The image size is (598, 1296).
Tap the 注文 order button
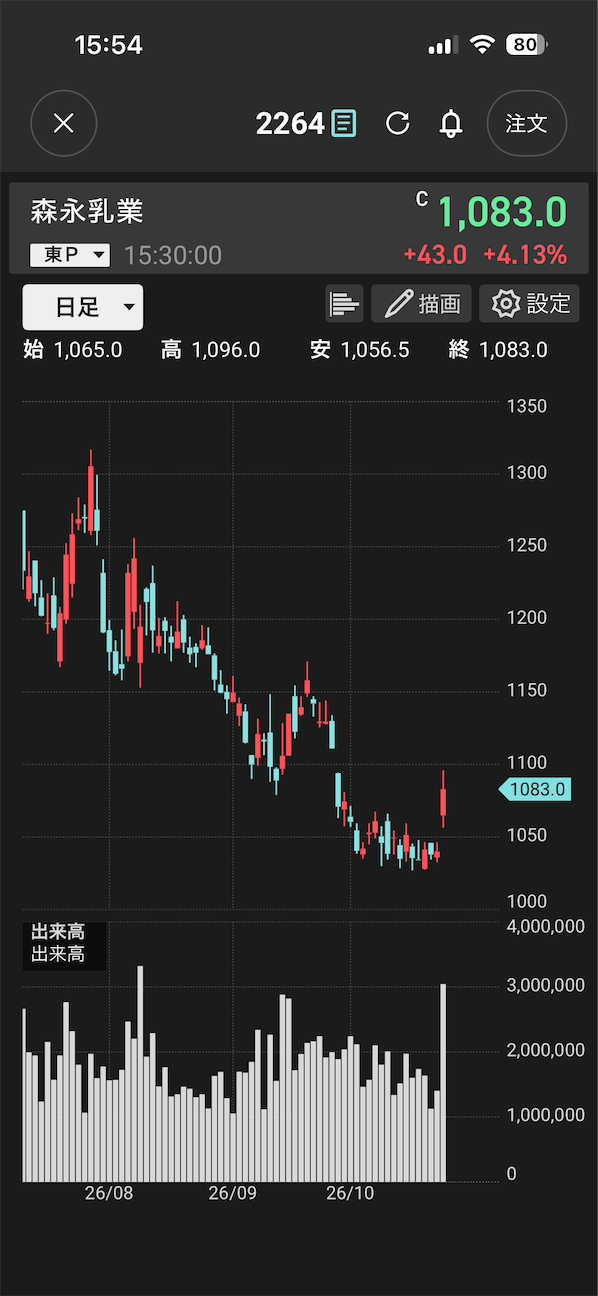click(x=527, y=123)
